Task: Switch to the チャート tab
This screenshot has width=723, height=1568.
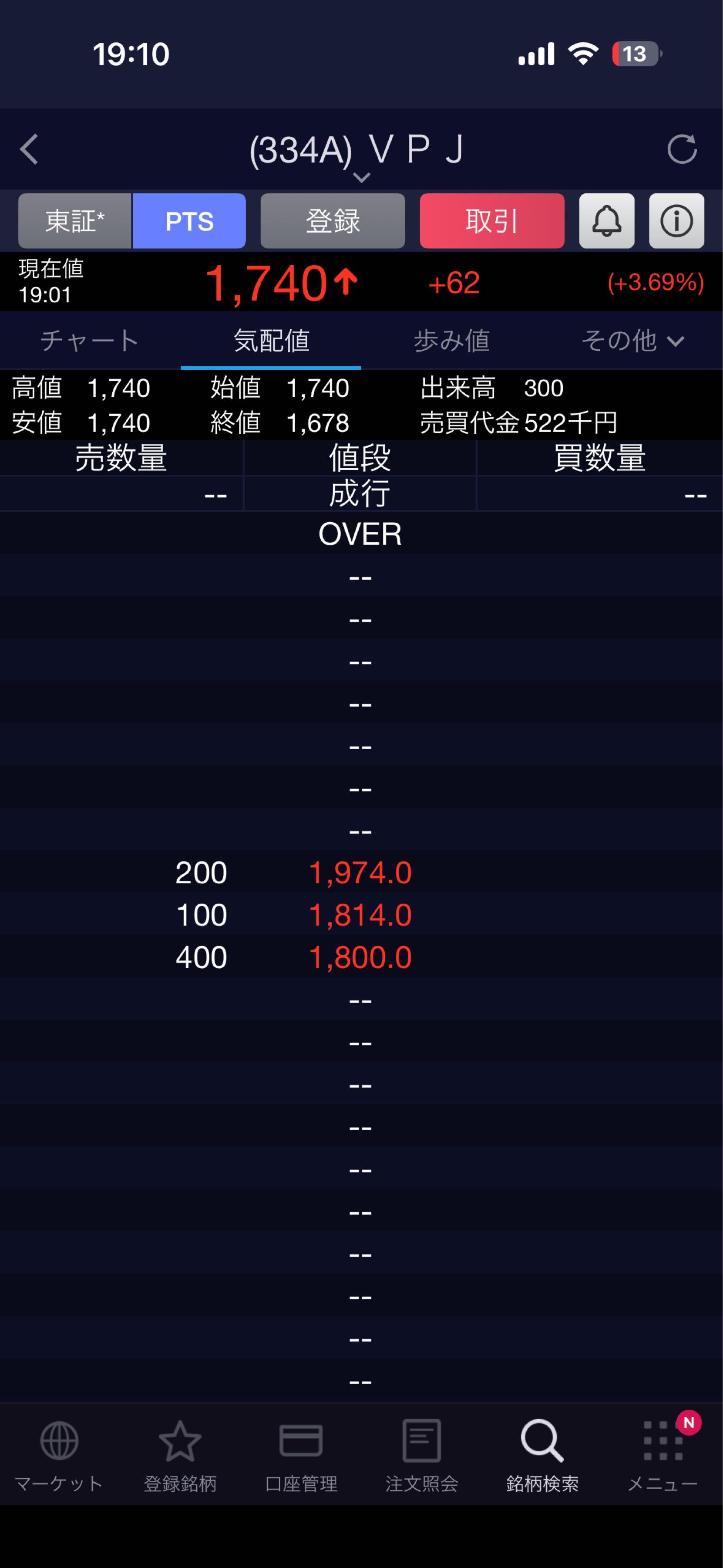Action: point(90,341)
